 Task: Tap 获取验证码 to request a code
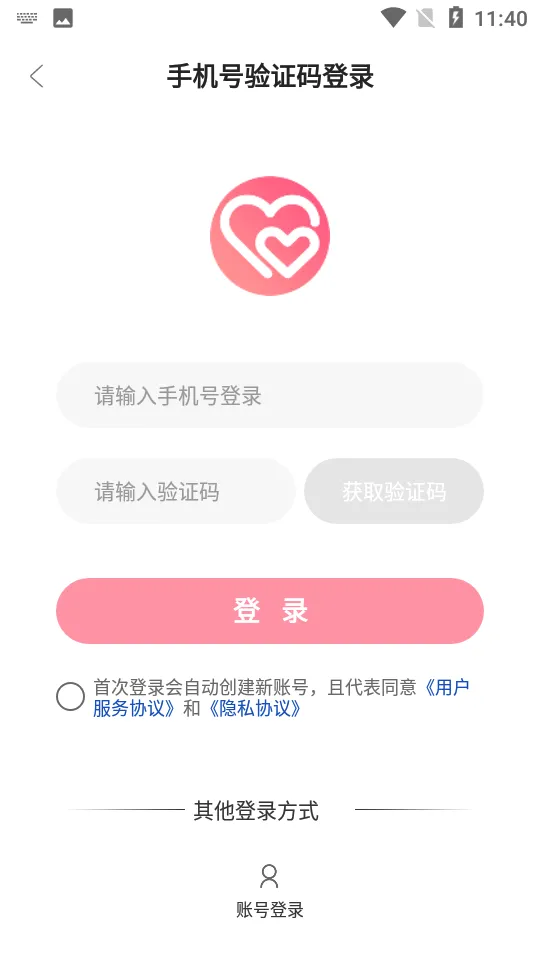394,491
